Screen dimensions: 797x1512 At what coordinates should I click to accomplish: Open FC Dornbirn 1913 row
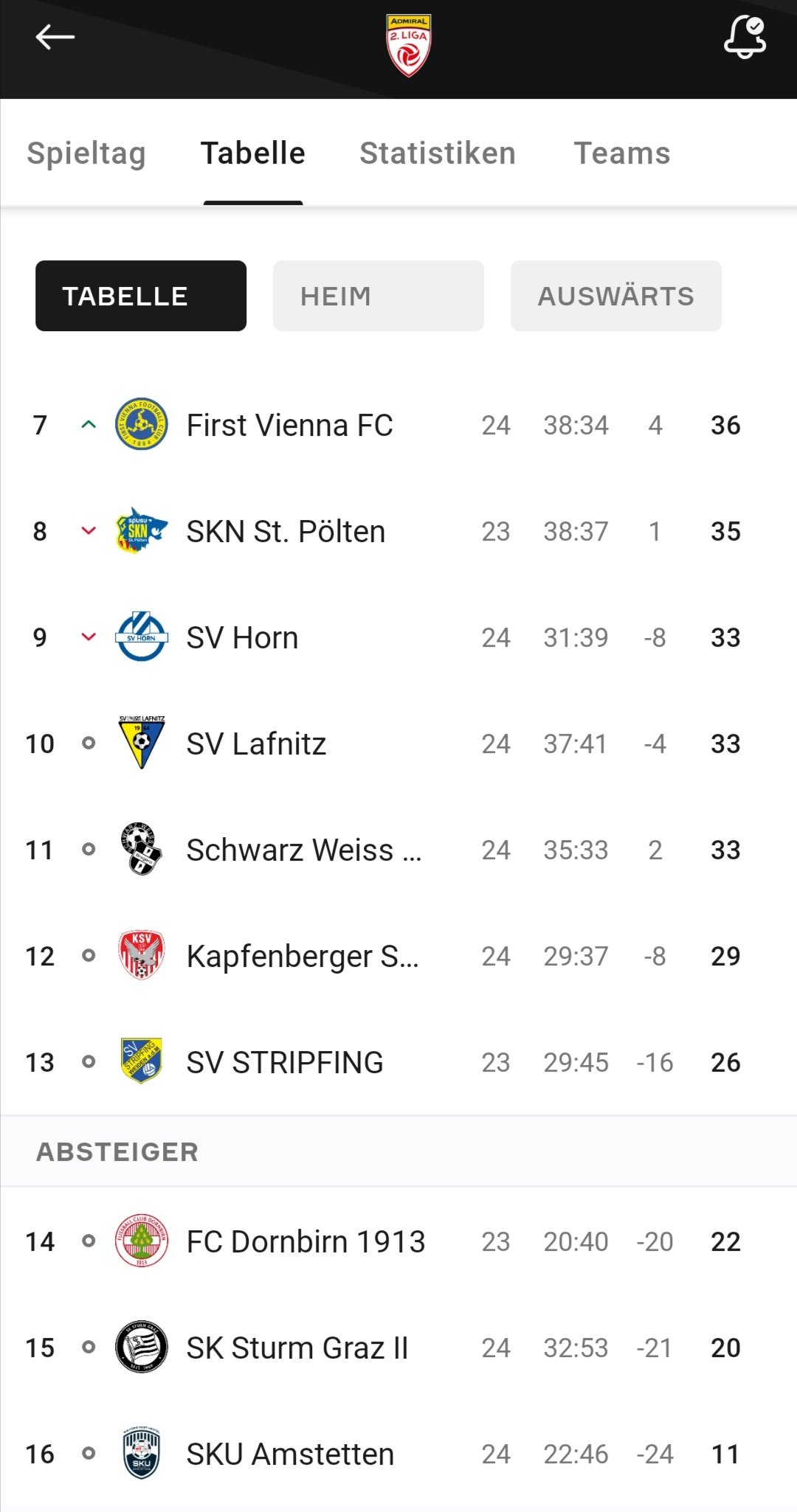(398, 1241)
